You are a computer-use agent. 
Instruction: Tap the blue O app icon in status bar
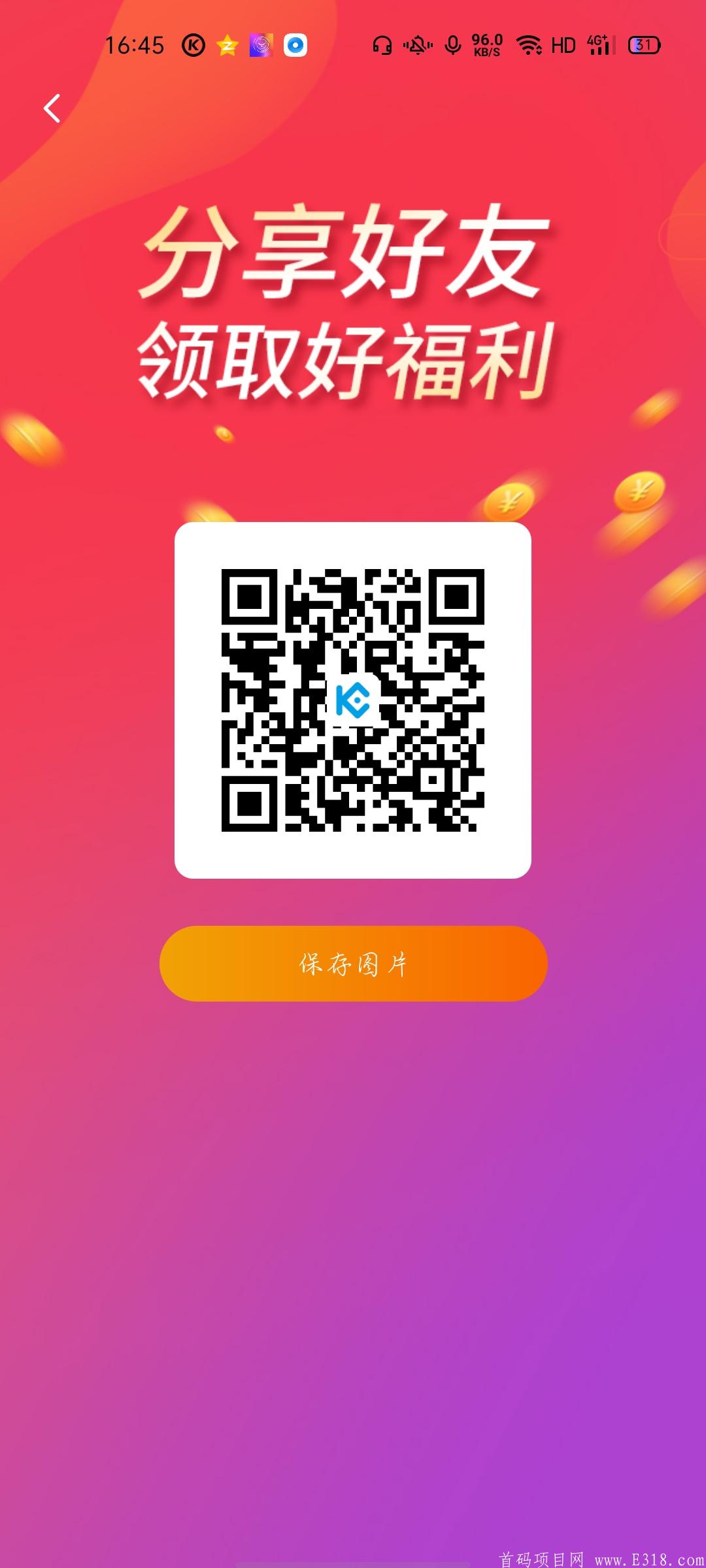coord(295,44)
